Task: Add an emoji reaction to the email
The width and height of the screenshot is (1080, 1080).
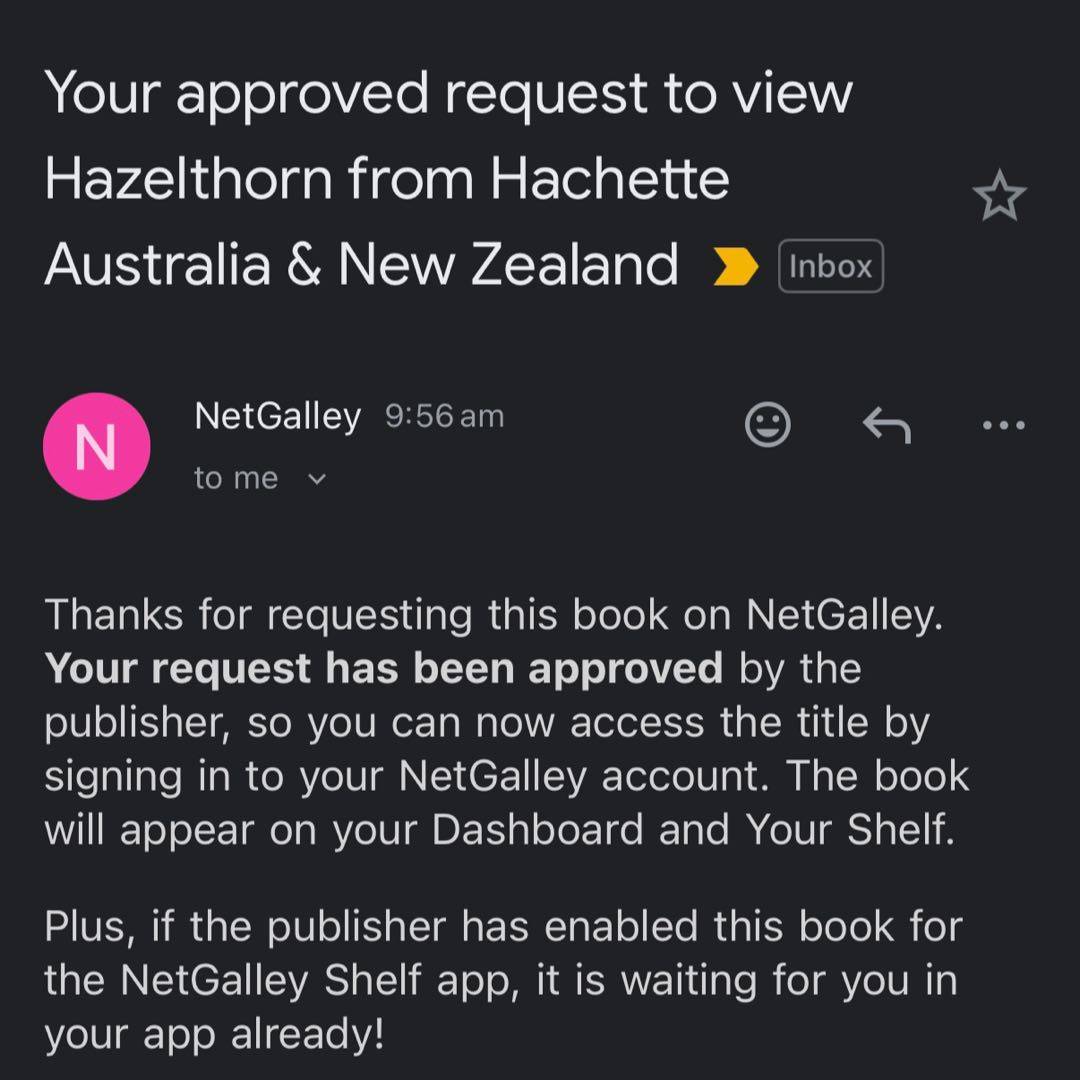Action: pos(768,426)
